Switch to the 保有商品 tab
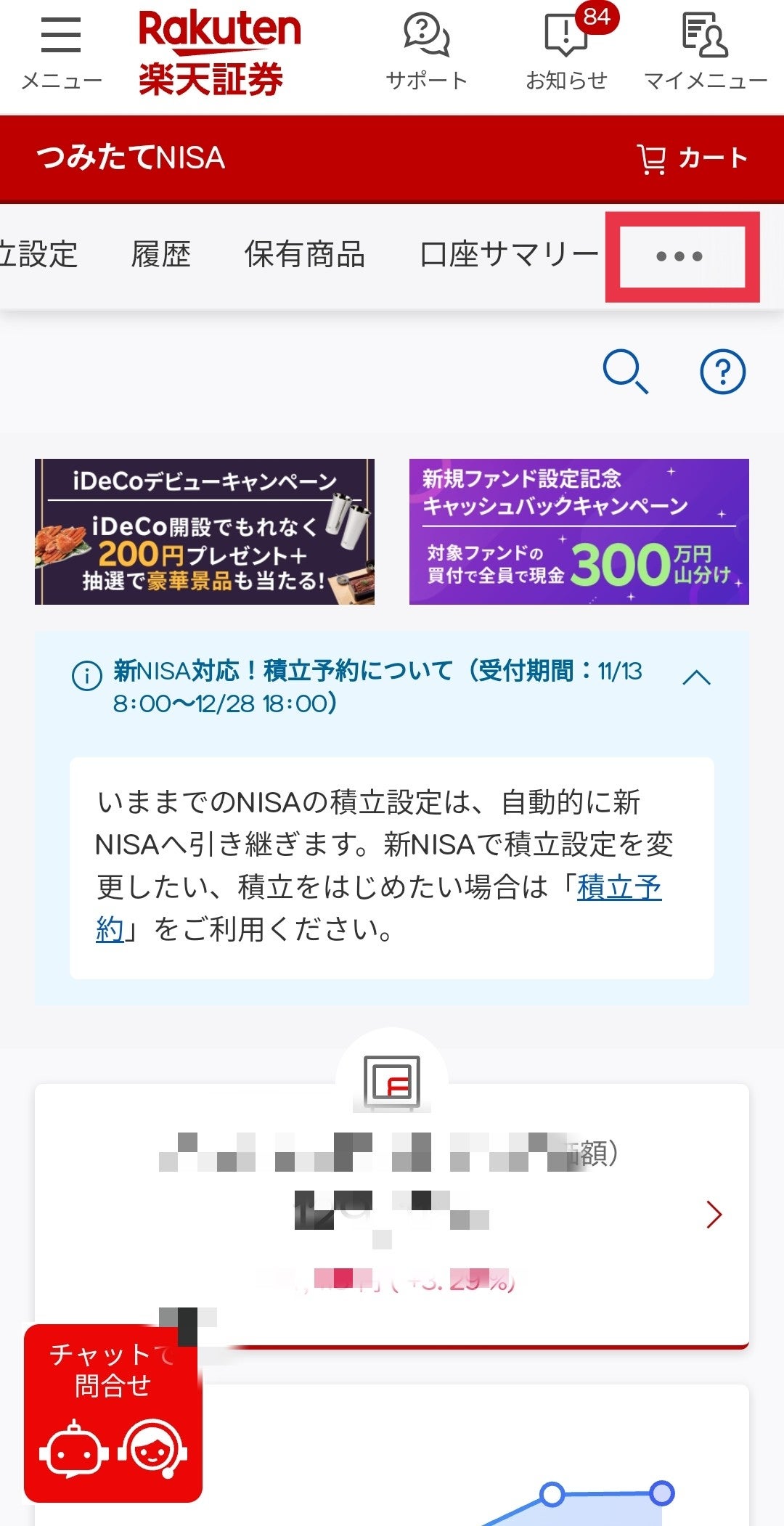Image resolution: width=784 pixels, height=1526 pixels. point(304,255)
